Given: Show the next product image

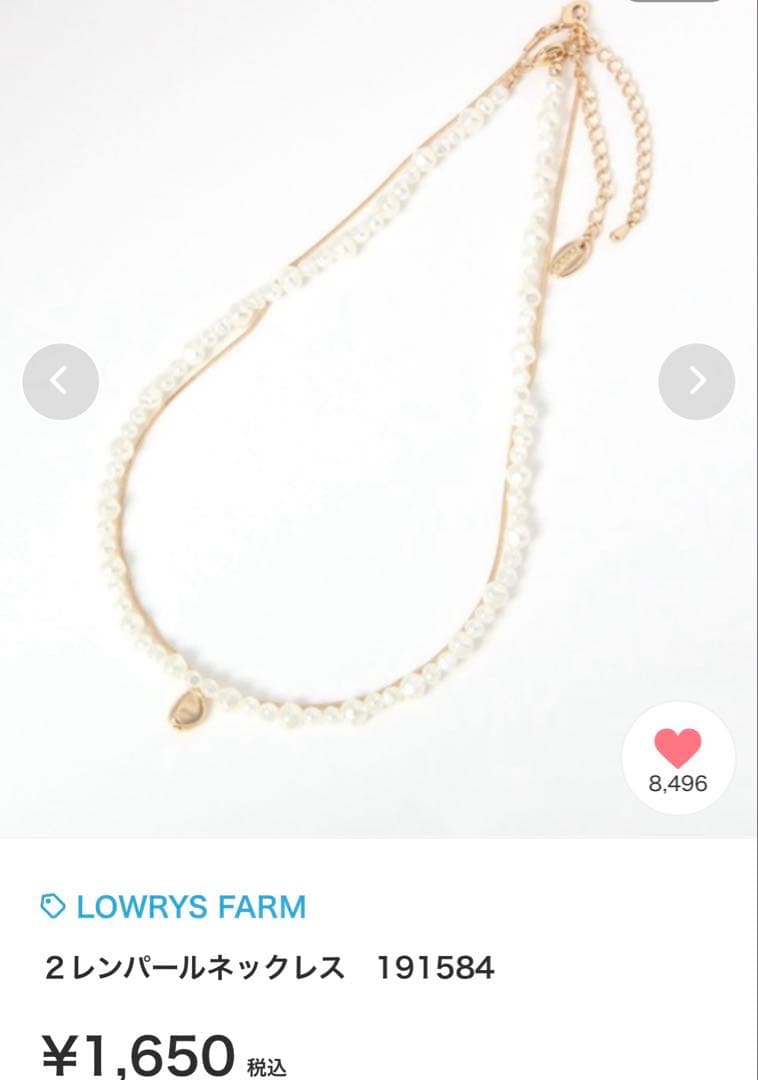Looking at the screenshot, I should coord(697,381).
